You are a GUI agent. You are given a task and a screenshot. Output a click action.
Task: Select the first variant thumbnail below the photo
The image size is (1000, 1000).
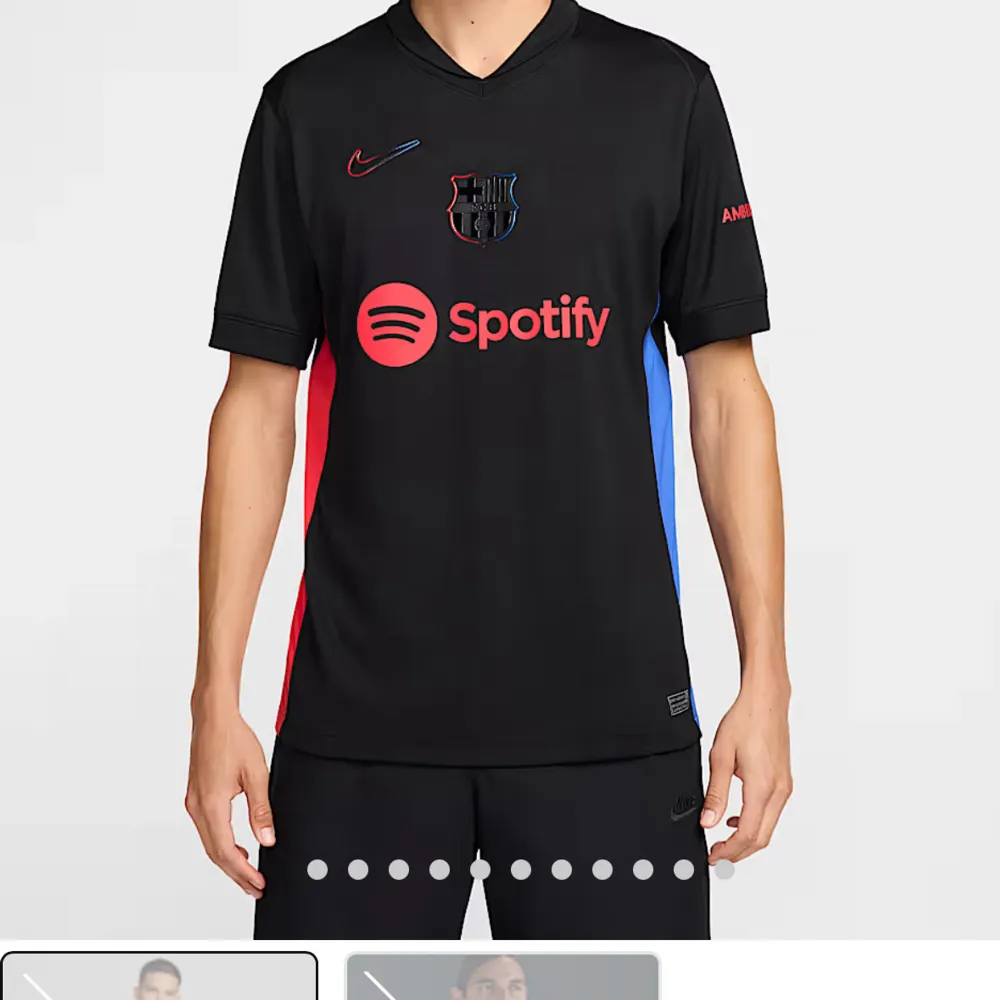(x=159, y=977)
